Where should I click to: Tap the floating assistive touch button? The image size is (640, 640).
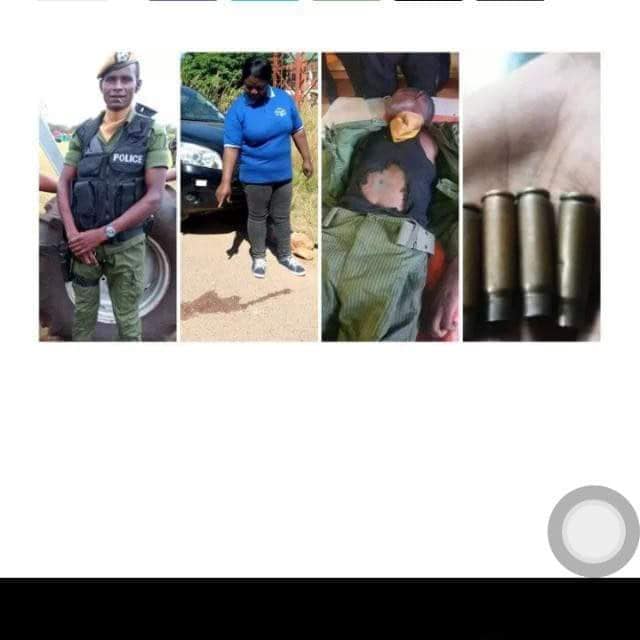click(593, 531)
